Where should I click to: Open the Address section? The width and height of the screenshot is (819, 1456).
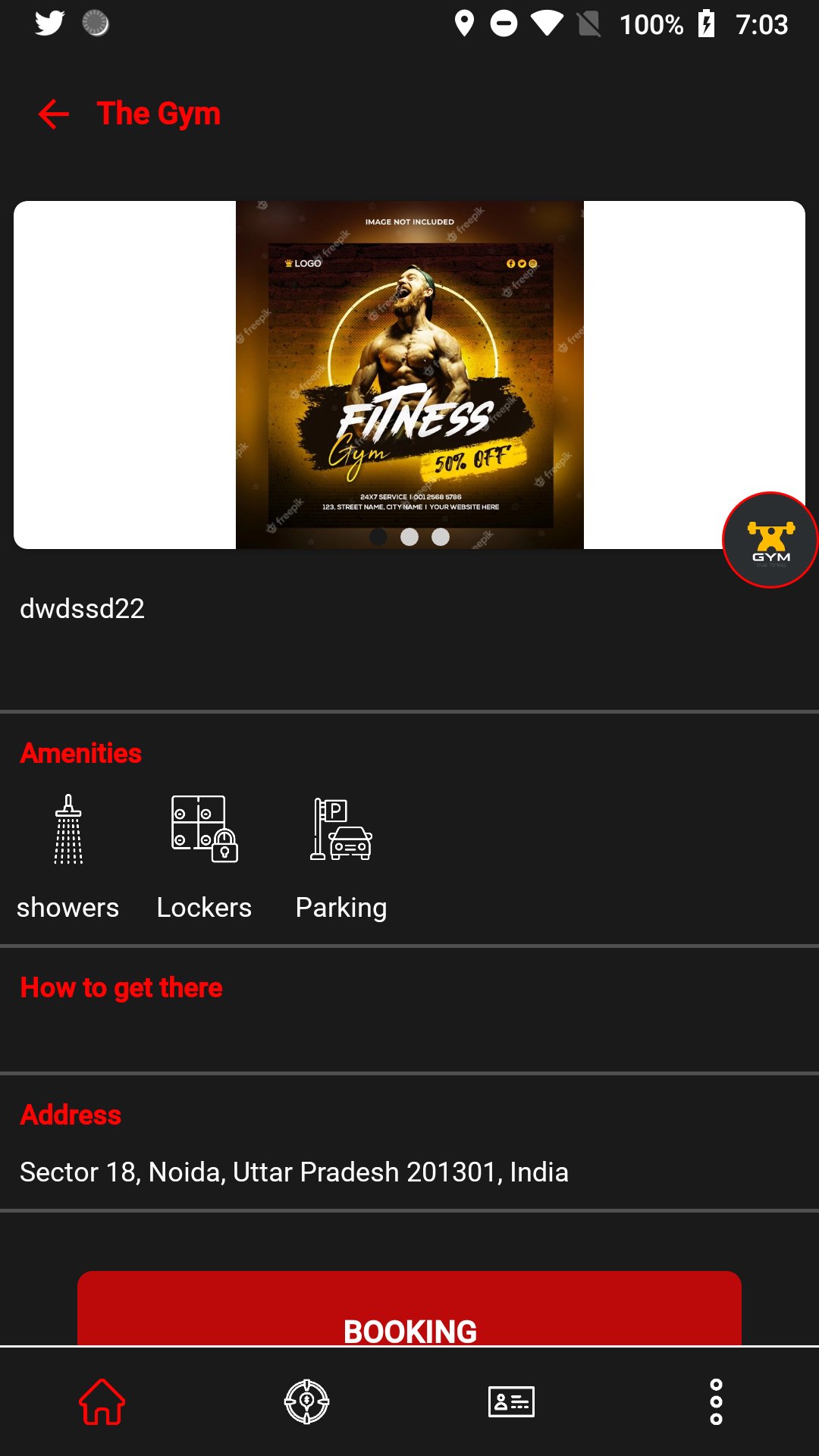[71, 1115]
